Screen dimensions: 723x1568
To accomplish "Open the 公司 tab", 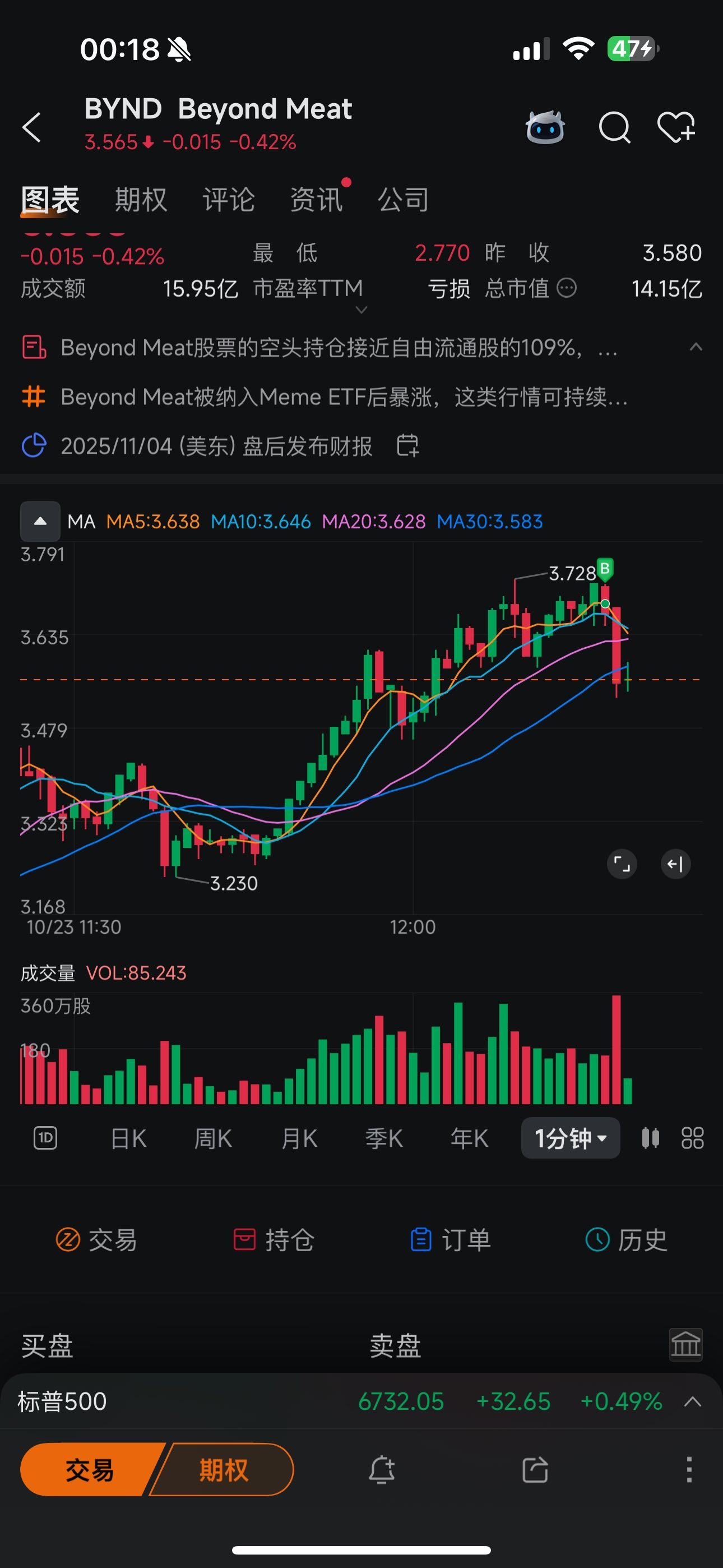I will [x=403, y=200].
